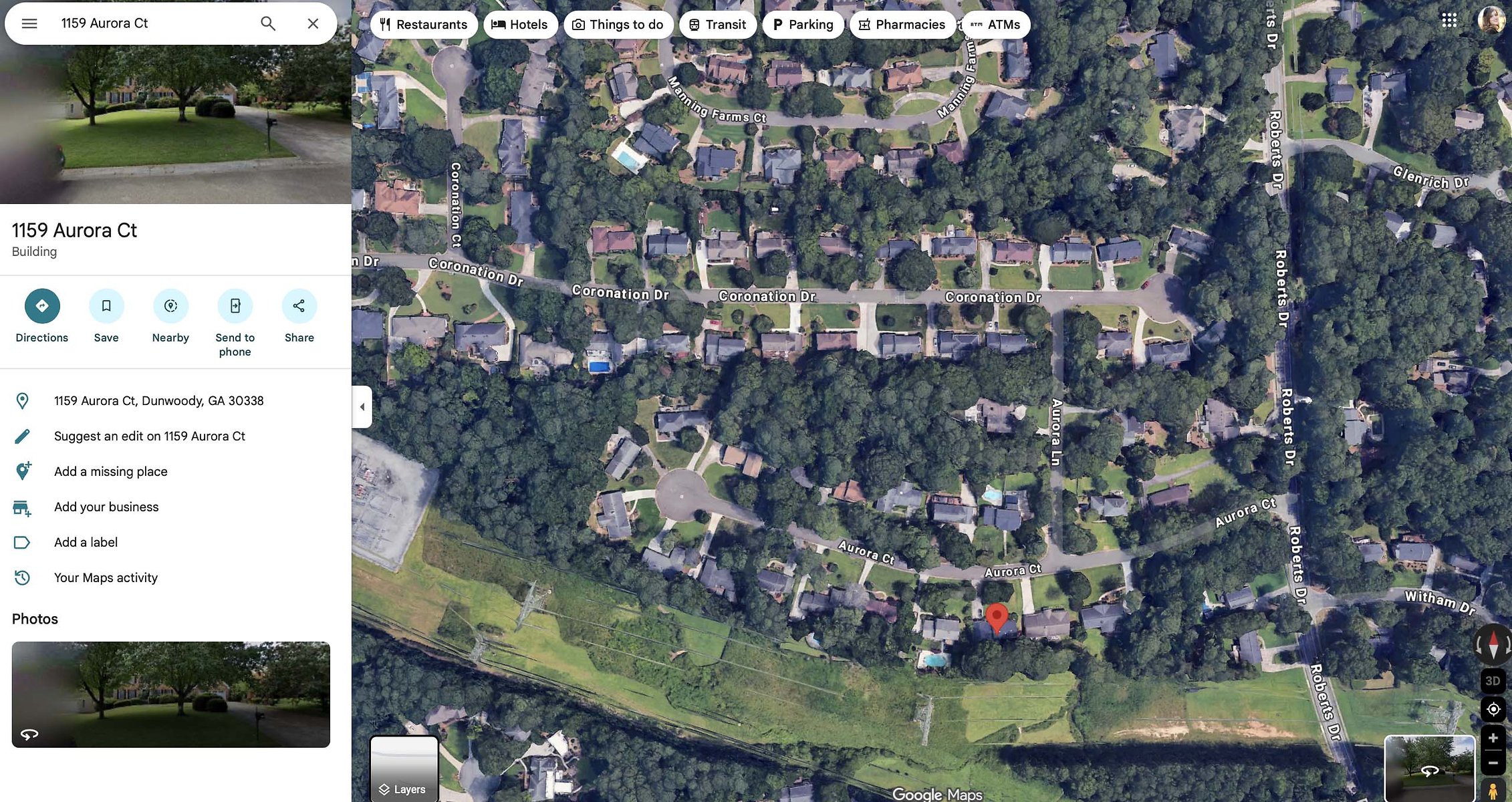
Task: Open the Layers map switcher
Action: coord(404,768)
